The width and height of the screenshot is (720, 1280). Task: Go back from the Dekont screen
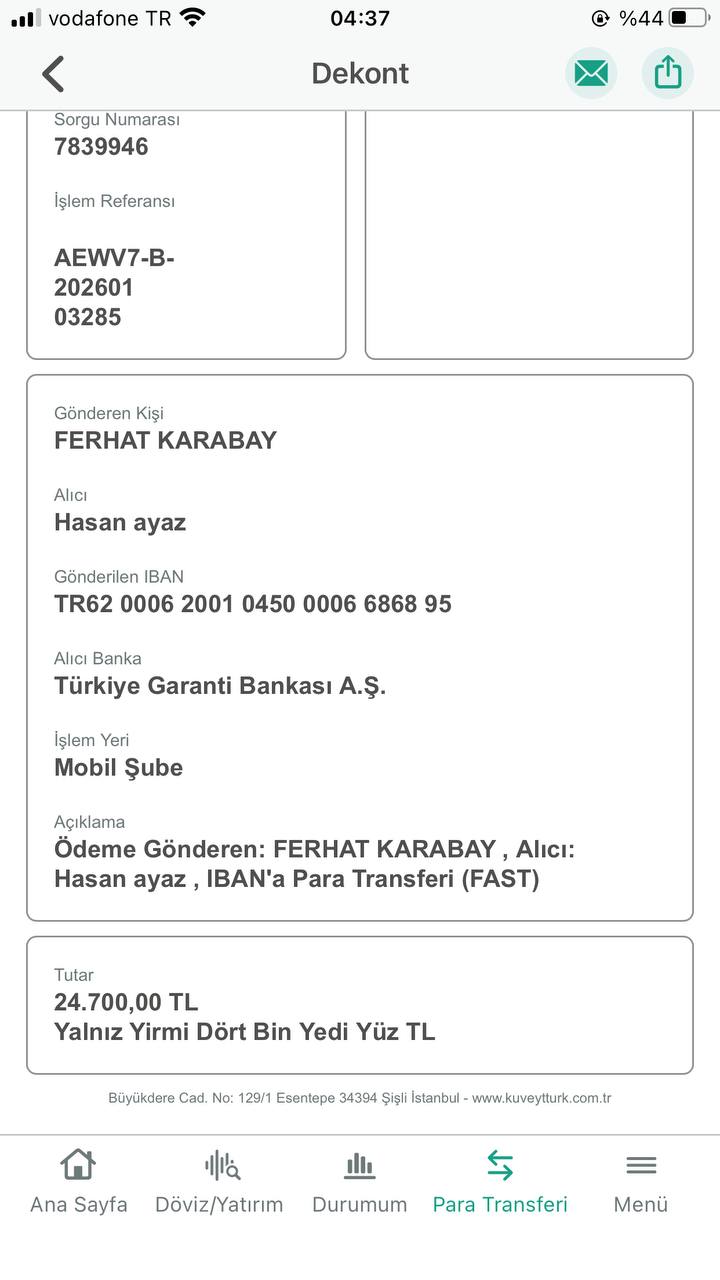[x=53, y=74]
